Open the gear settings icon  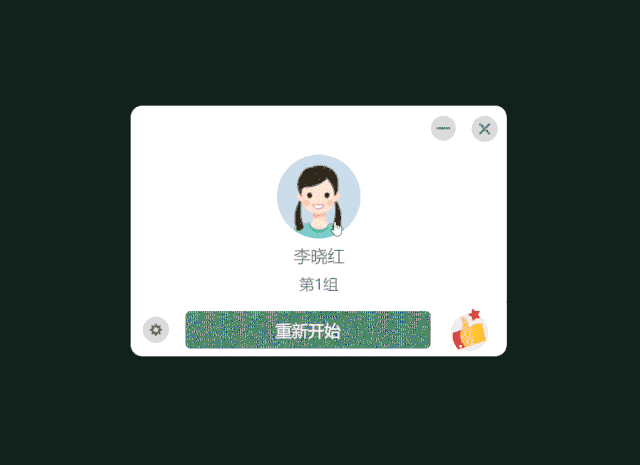pyautogui.click(x=156, y=330)
